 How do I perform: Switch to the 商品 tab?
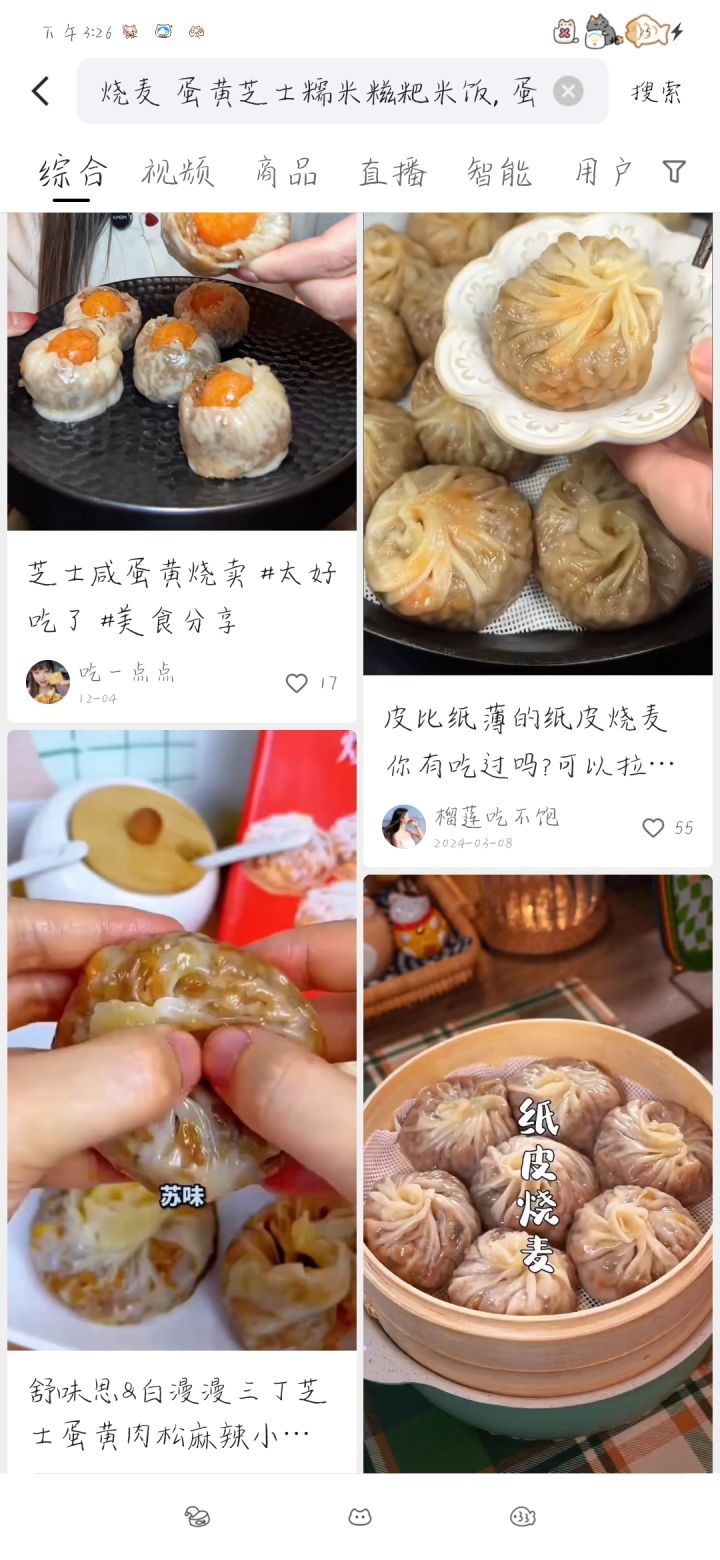(x=286, y=172)
